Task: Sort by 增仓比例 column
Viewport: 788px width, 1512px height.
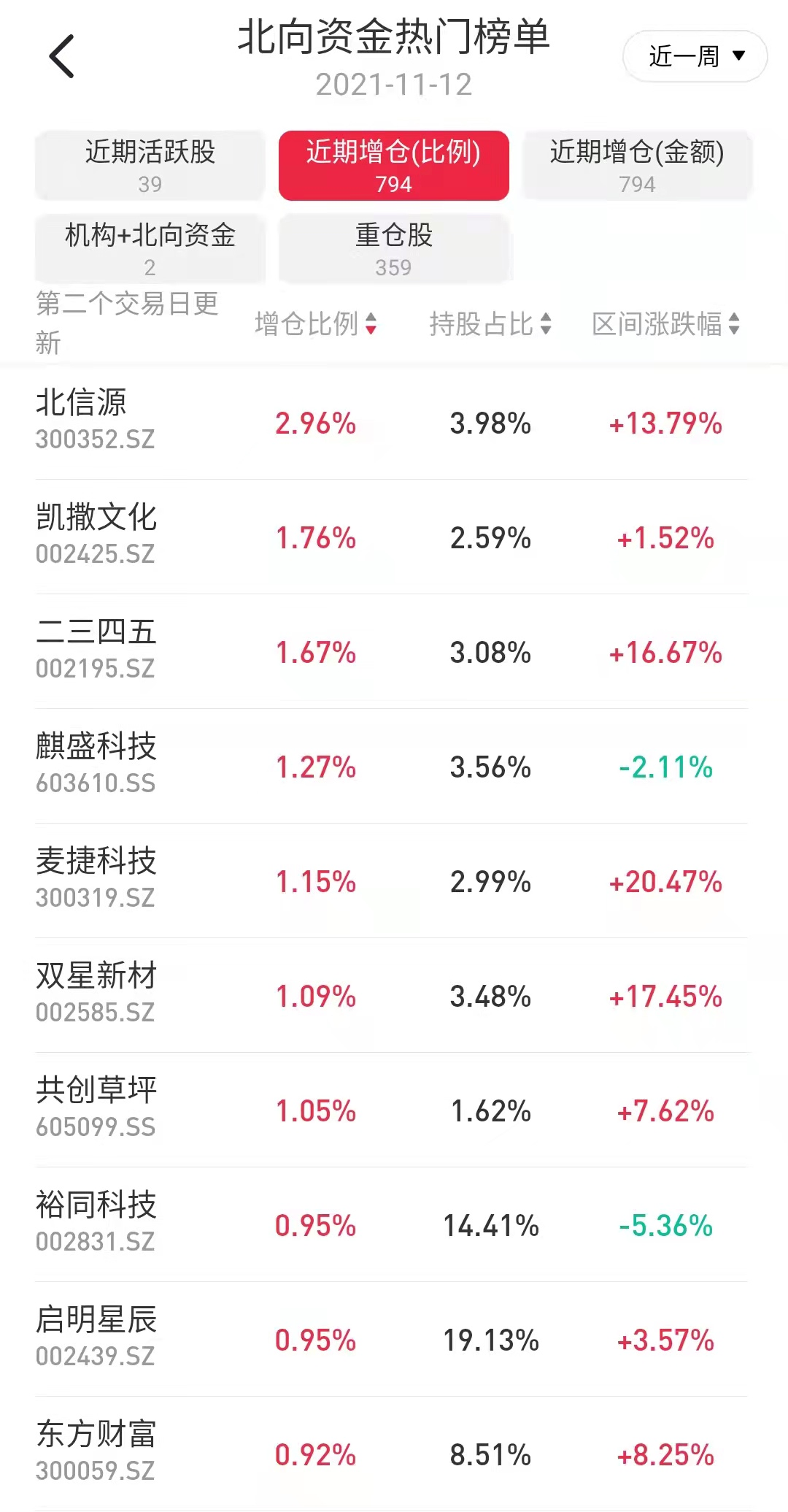Action: [316, 323]
